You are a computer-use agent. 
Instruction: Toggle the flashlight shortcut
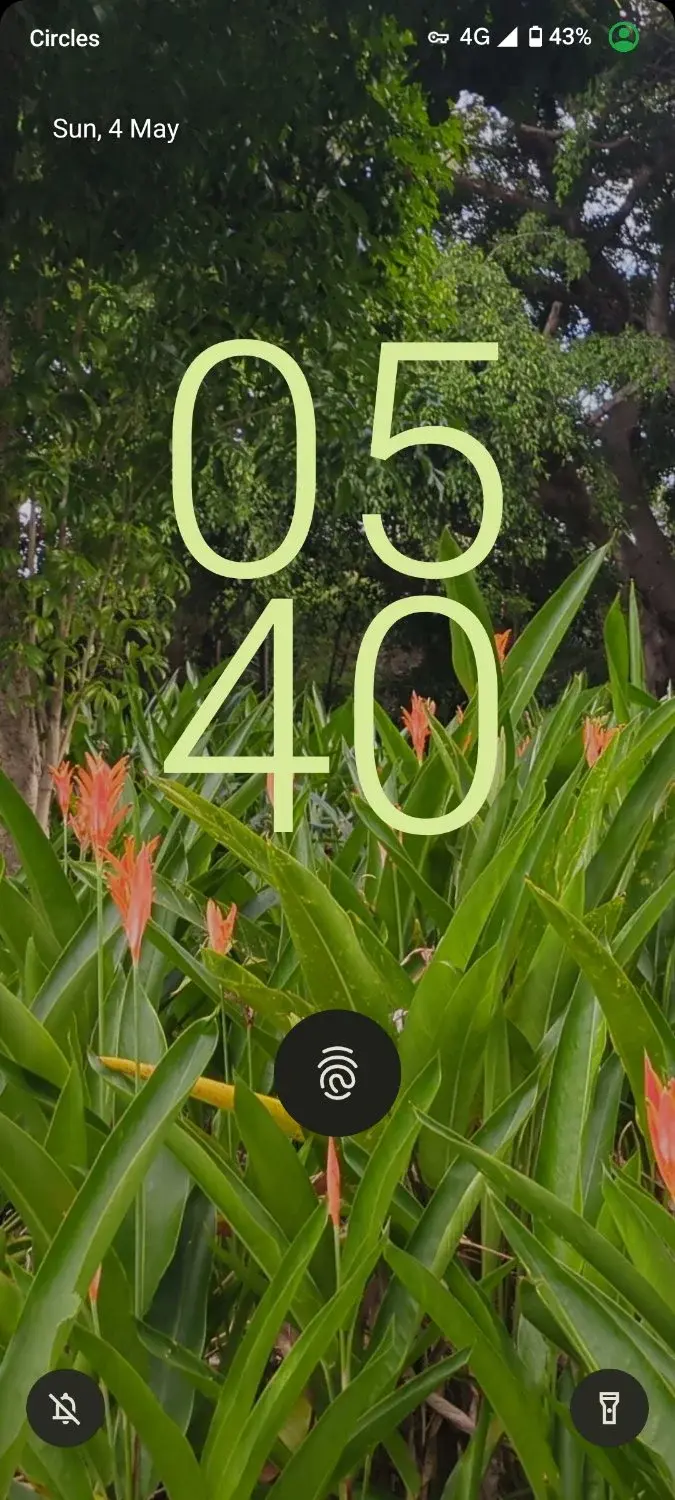coord(609,1408)
